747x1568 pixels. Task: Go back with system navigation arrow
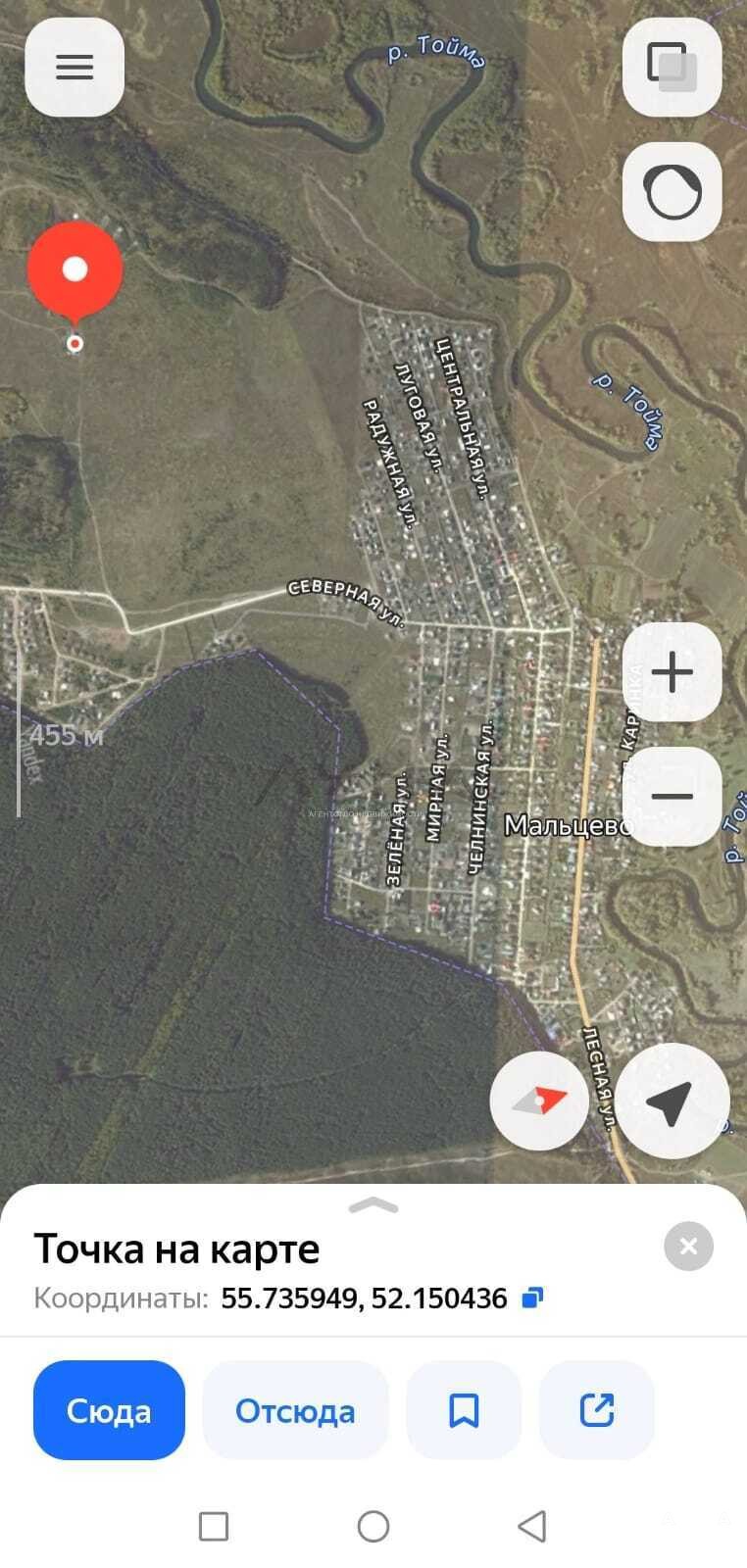tap(532, 1526)
